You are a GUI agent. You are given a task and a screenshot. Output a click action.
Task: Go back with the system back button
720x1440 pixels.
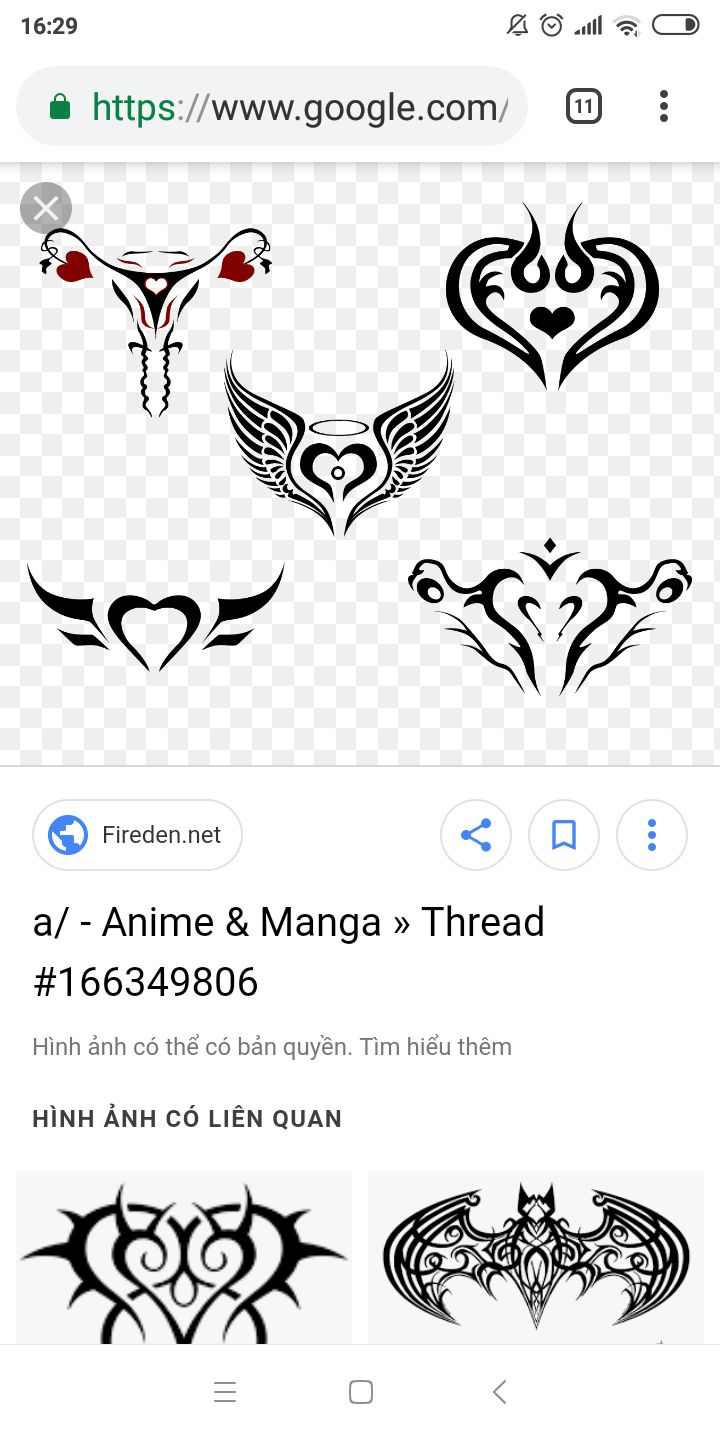[x=499, y=1392]
